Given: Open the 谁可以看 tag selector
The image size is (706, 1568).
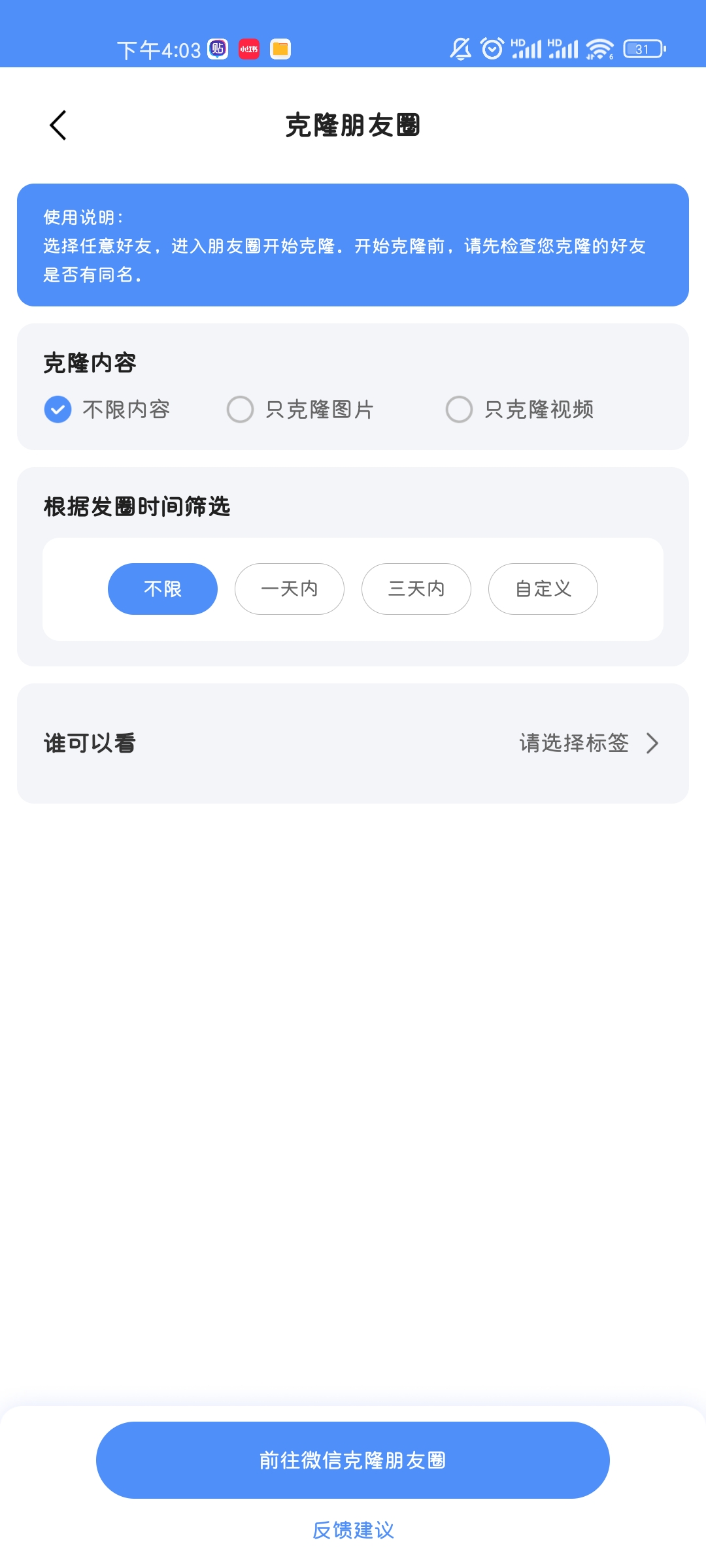Looking at the screenshot, I should pos(574,743).
